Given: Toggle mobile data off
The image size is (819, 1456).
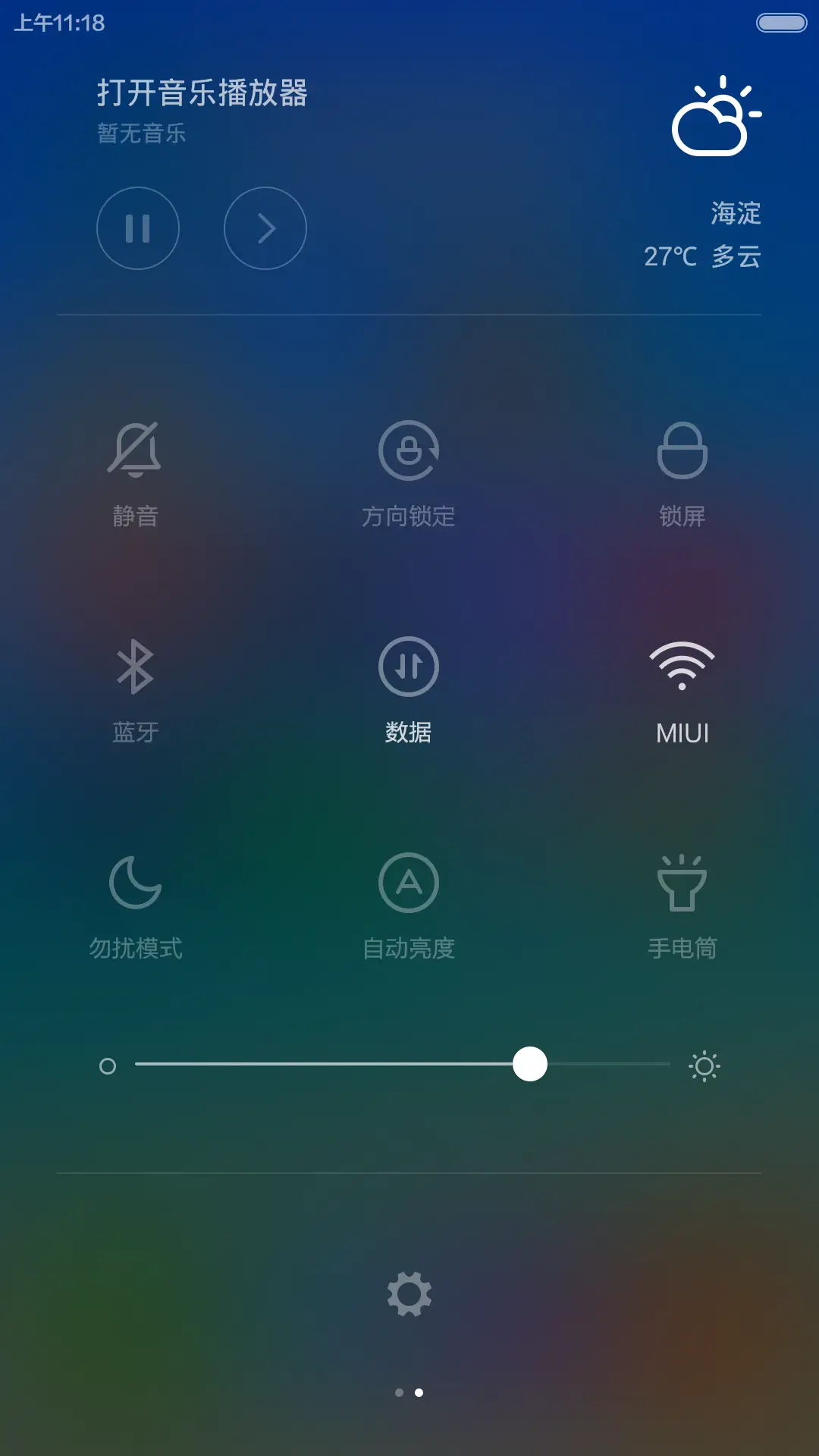Looking at the screenshot, I should (x=409, y=667).
